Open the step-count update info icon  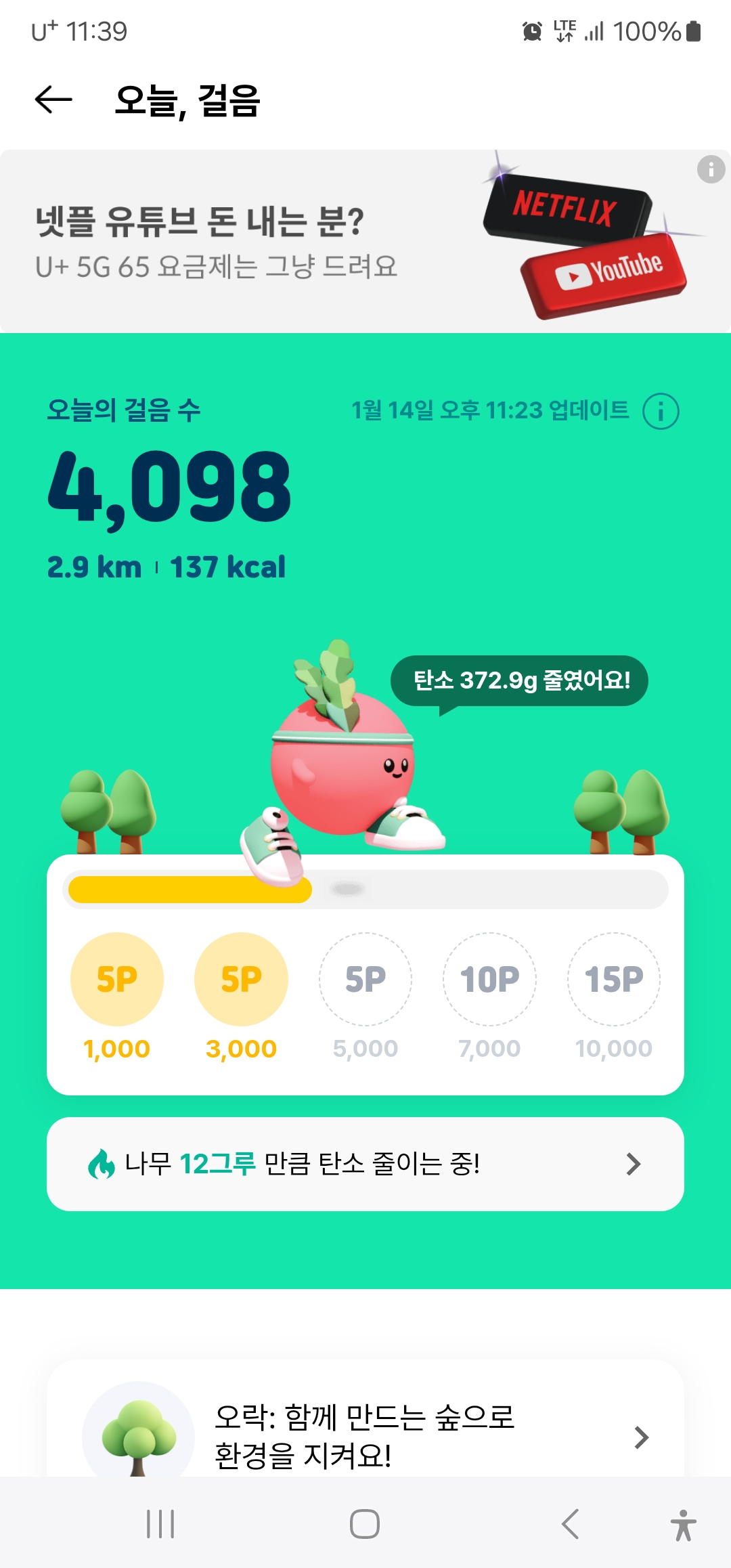coord(661,411)
